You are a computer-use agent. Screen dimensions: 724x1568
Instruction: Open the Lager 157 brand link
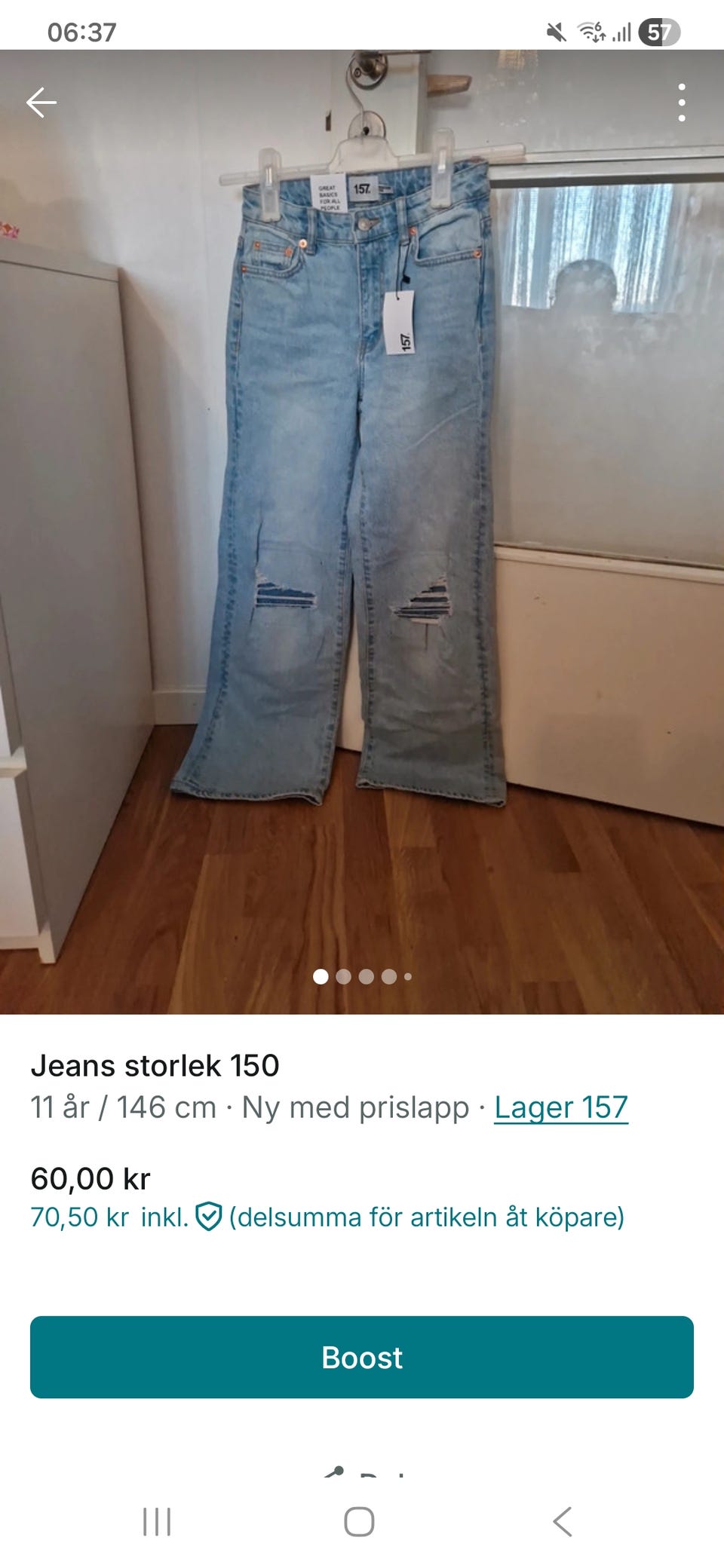click(561, 1107)
